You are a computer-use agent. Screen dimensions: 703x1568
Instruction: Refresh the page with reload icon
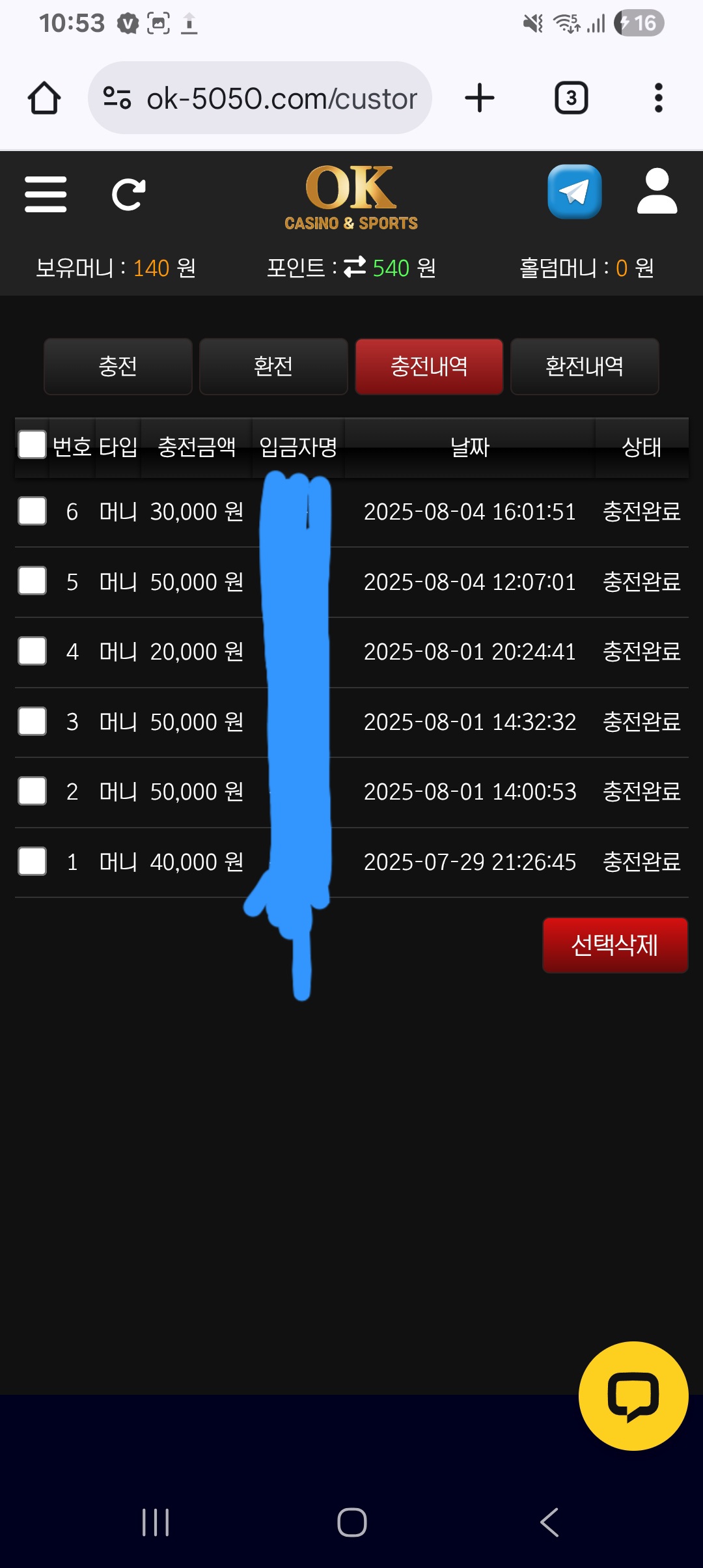click(x=128, y=194)
